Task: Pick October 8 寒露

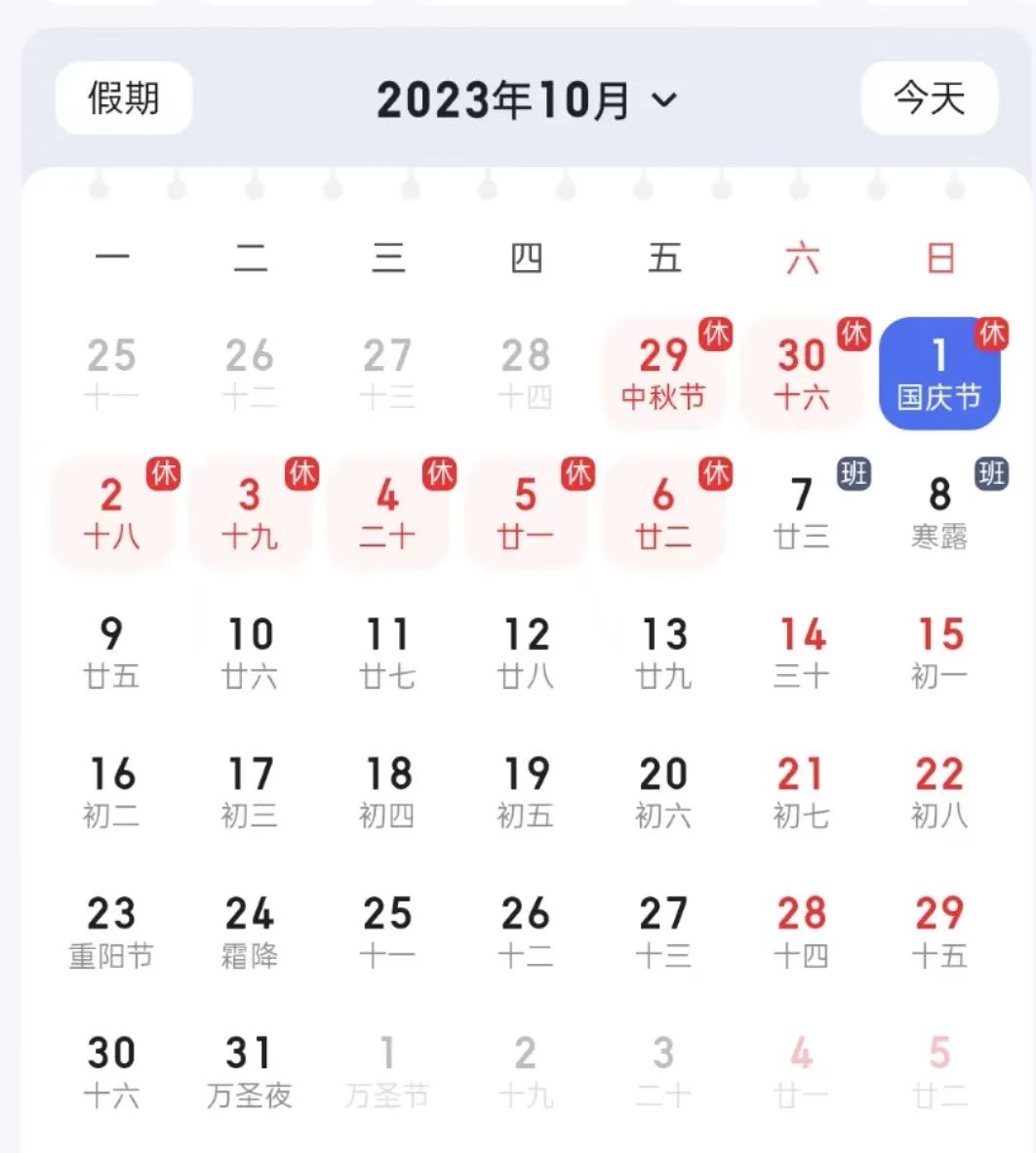Action: pos(939,513)
